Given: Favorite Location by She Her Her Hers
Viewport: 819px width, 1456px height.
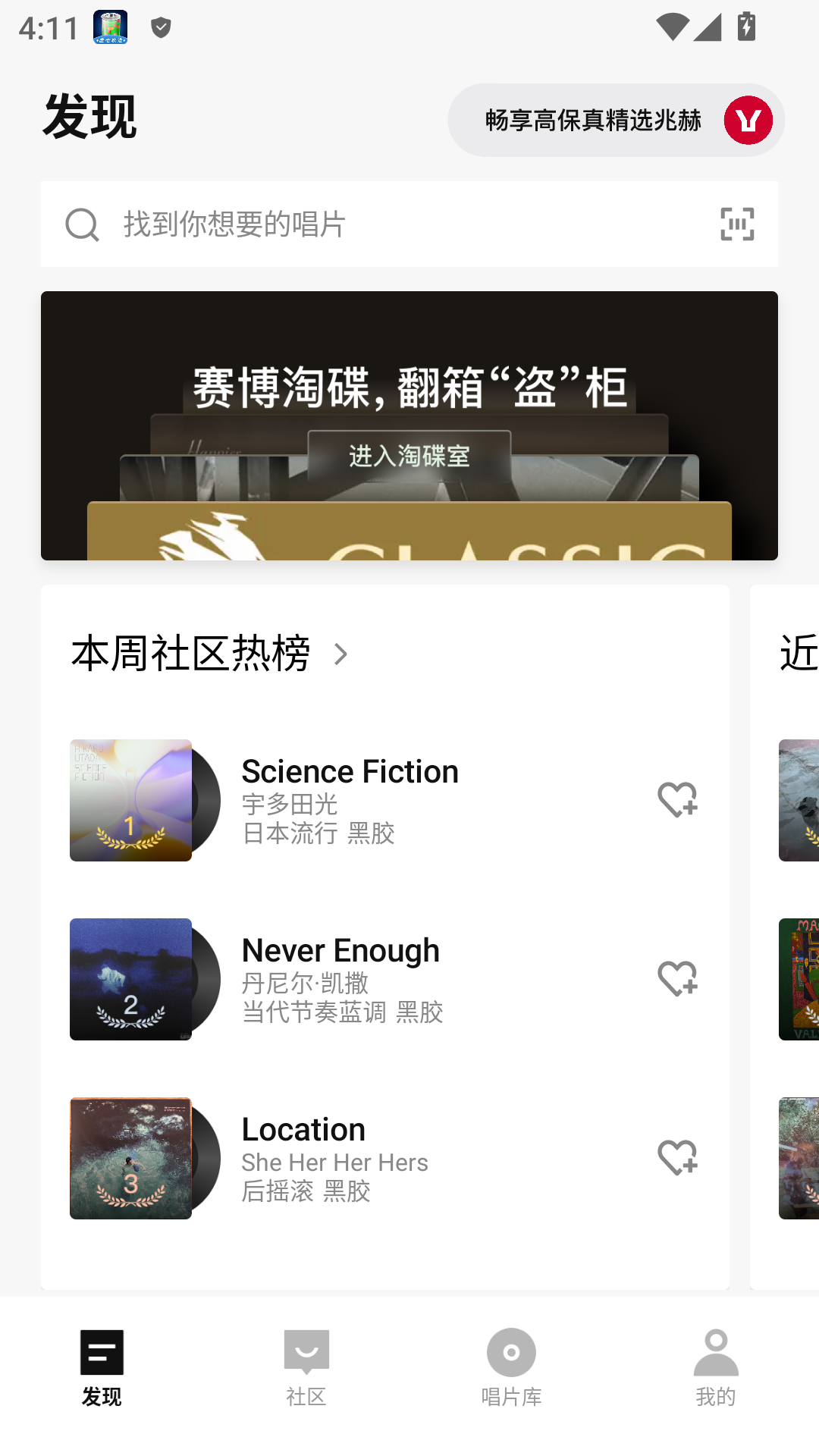Looking at the screenshot, I should [x=677, y=1158].
